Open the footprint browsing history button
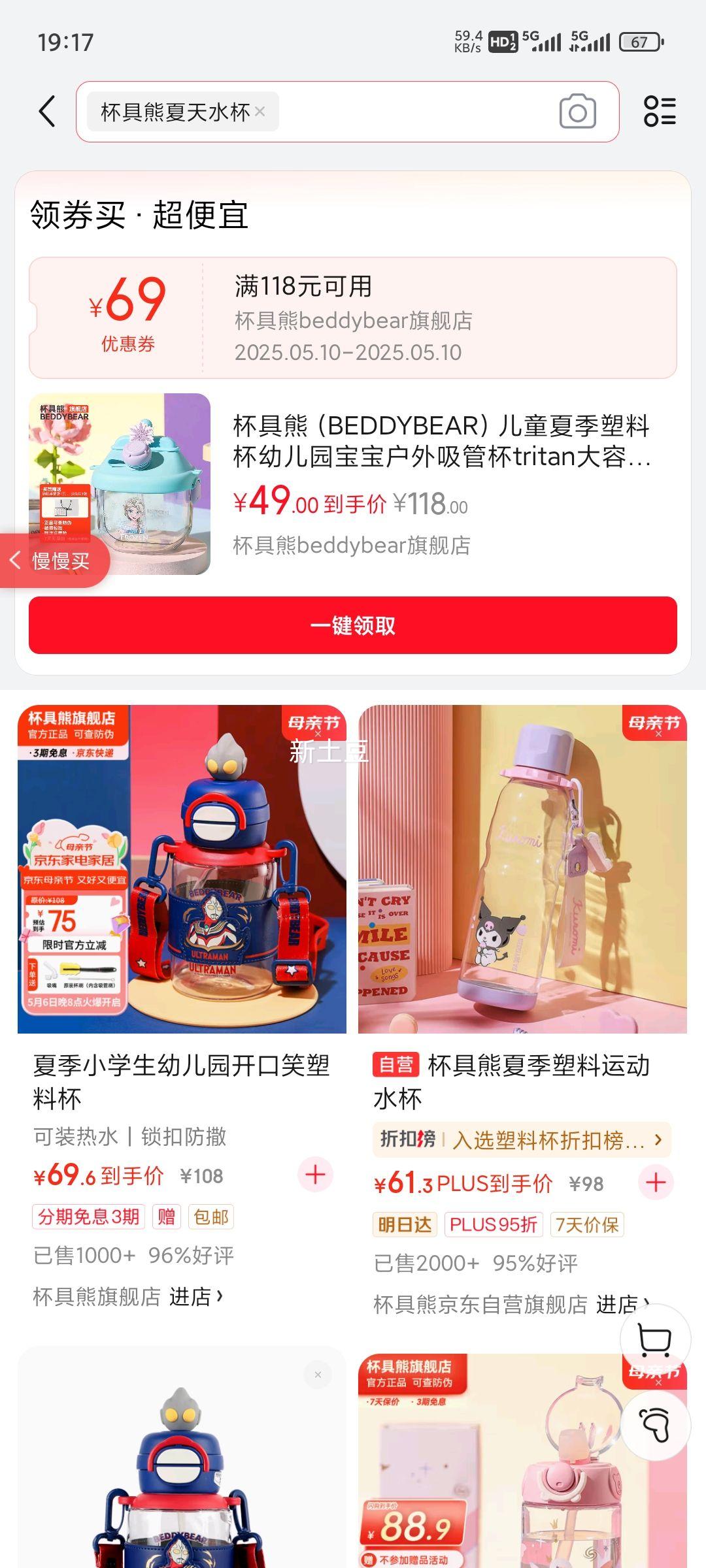Screen dimensions: 706x1568 (655, 1425)
